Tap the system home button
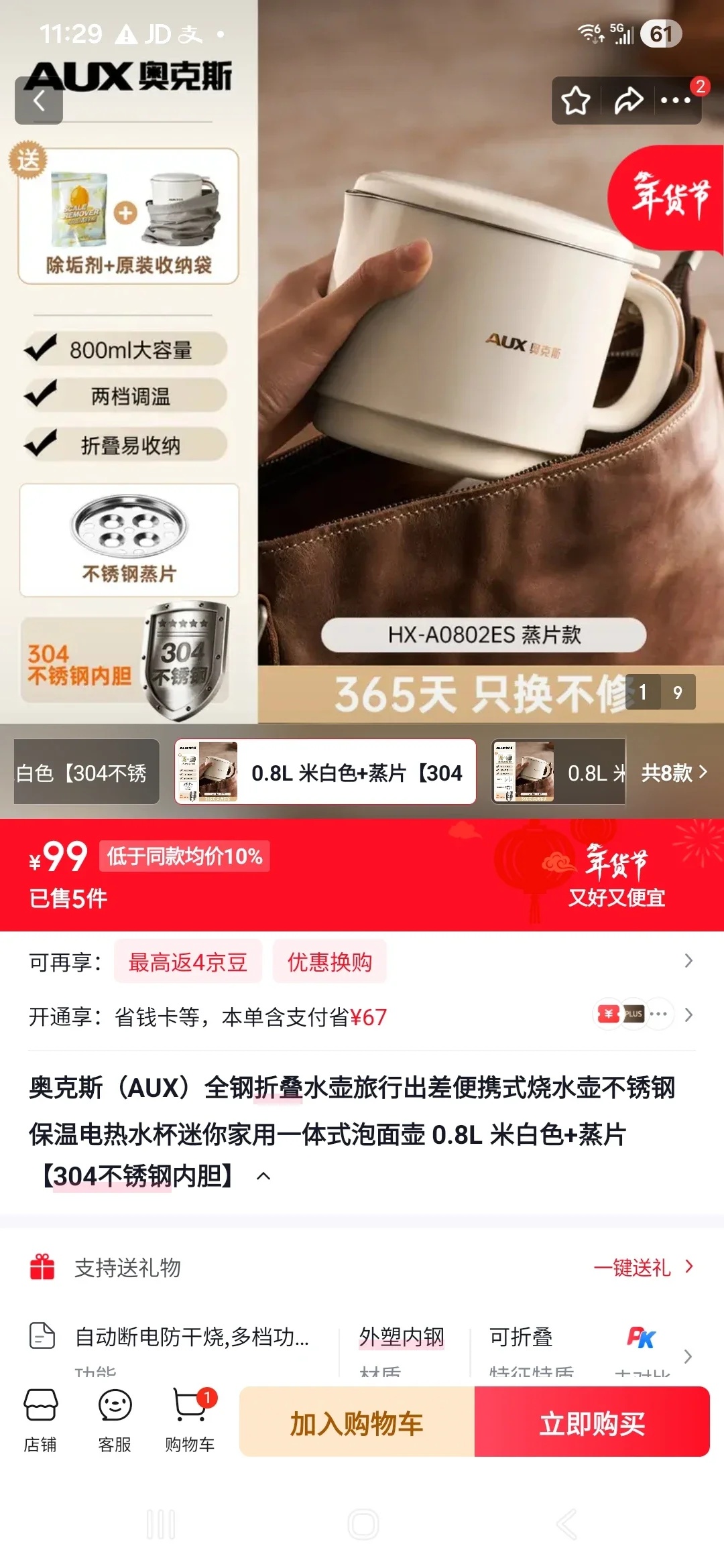724x1568 pixels. pyautogui.click(x=363, y=1524)
